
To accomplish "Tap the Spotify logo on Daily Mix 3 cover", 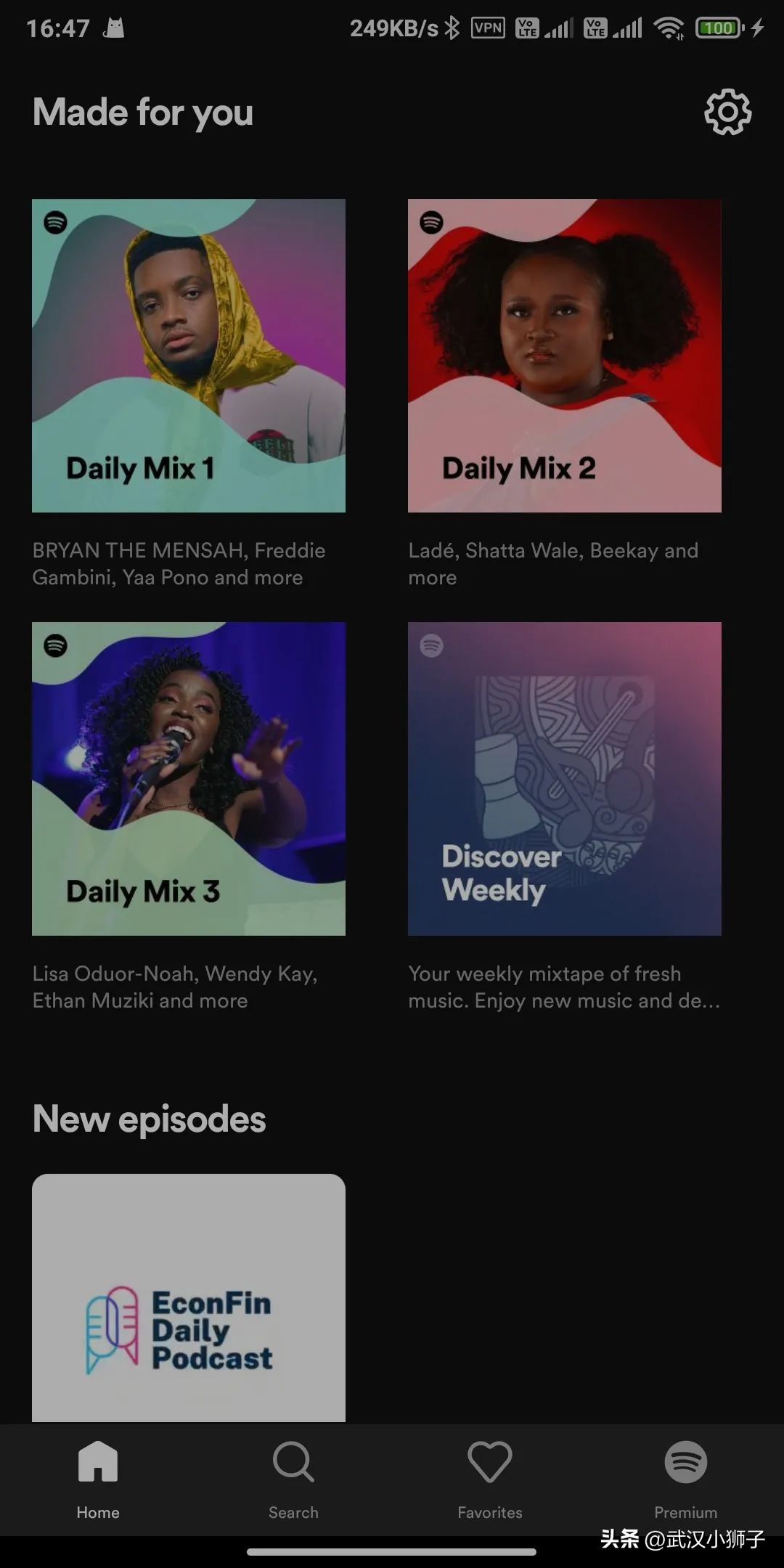I will click(54, 646).
